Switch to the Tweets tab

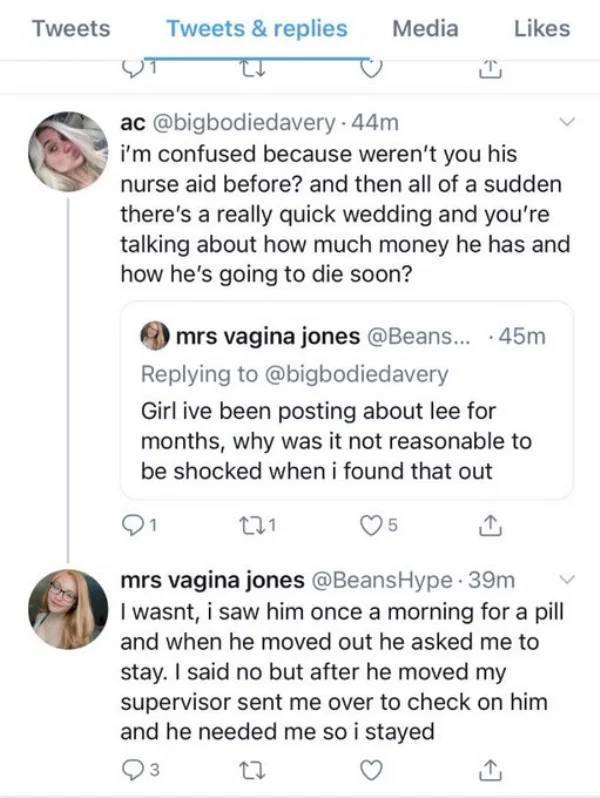point(71,28)
